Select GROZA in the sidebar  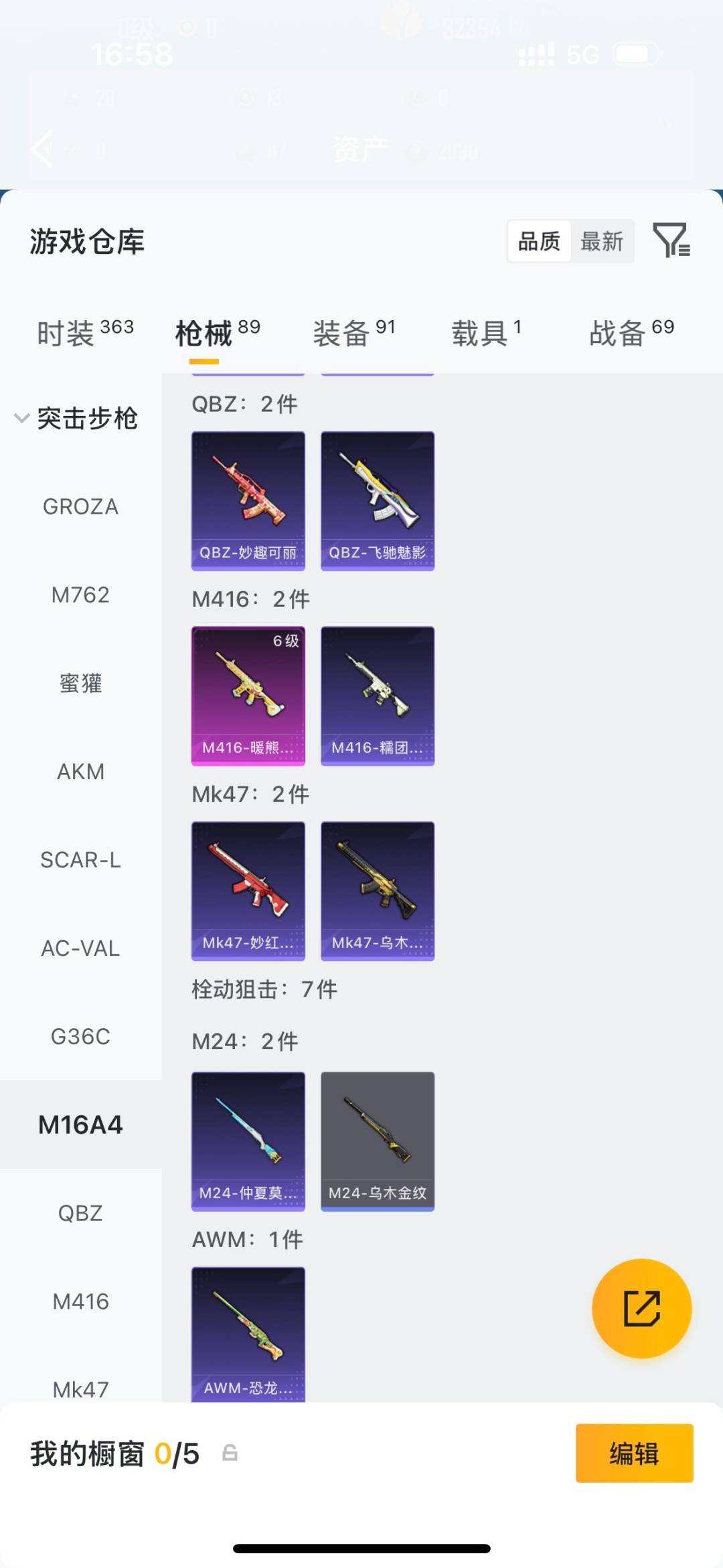coord(80,506)
